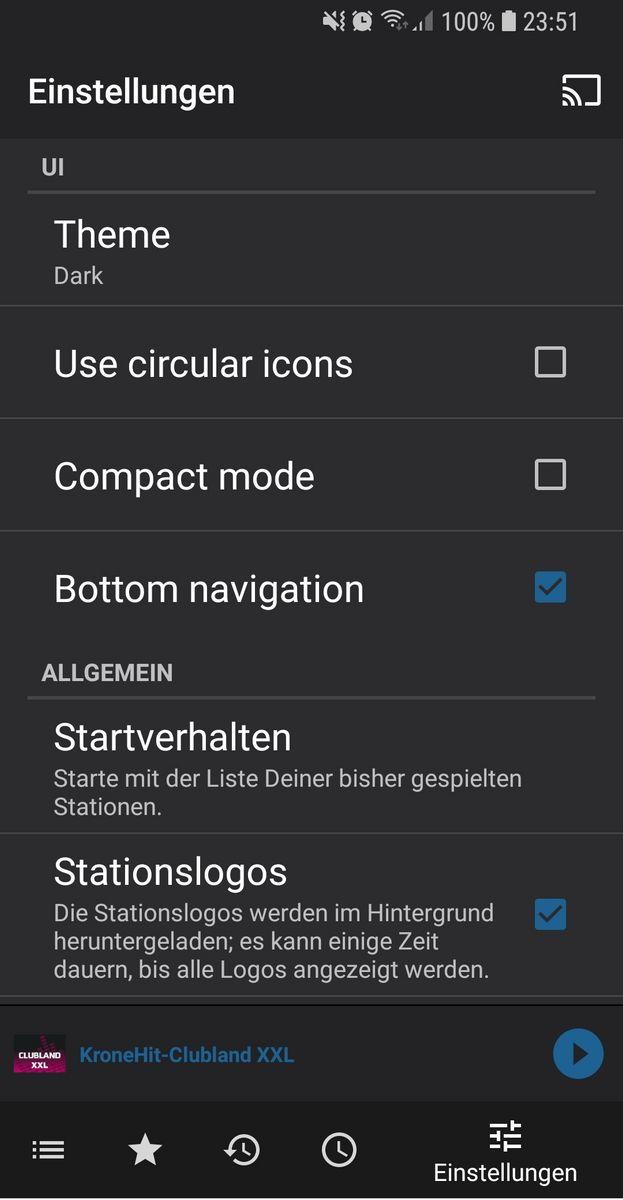Switch to the history tab
The image size is (623, 1200).
[x=242, y=1150]
